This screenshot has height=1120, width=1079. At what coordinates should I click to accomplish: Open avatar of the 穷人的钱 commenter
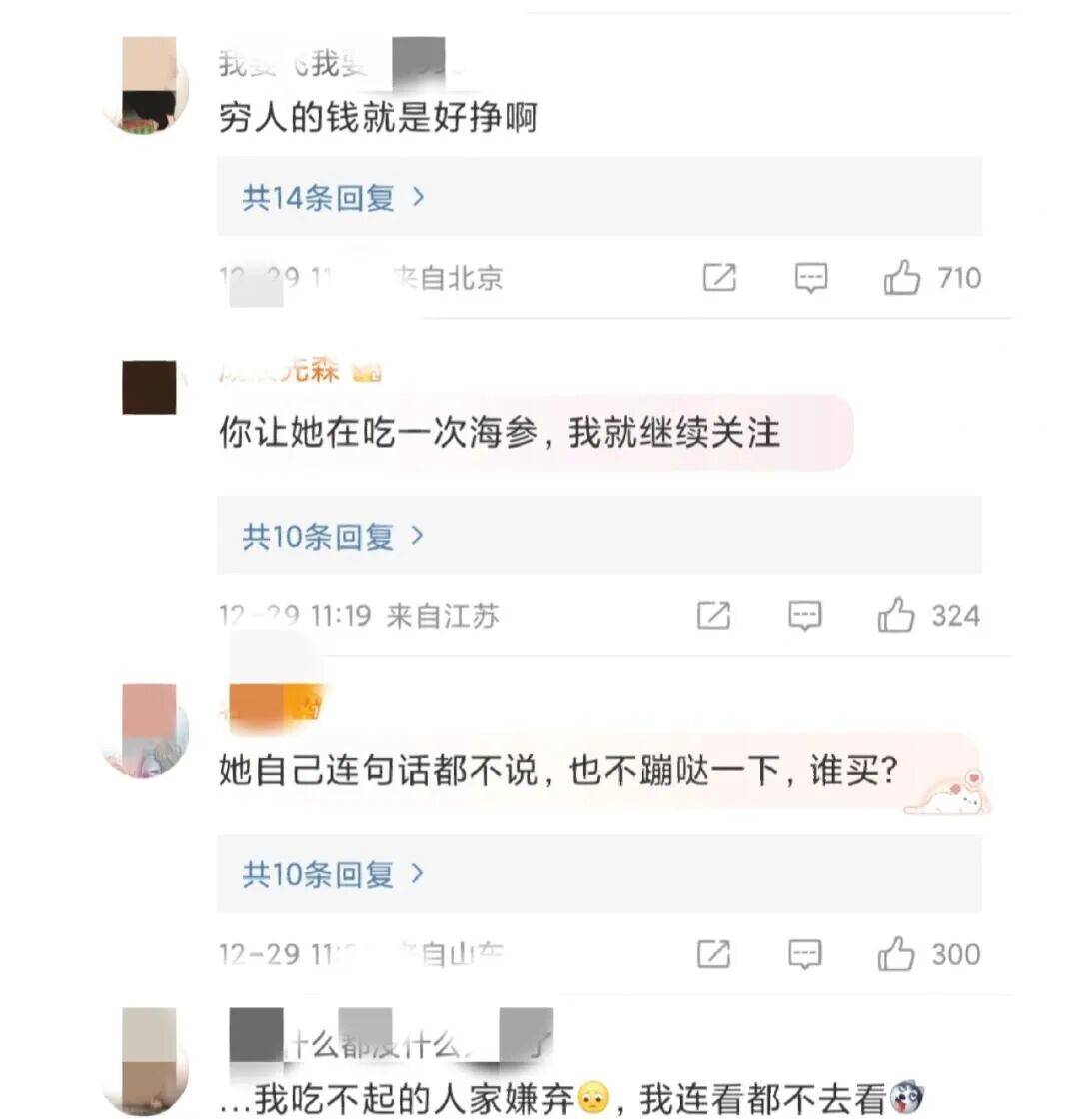tap(149, 85)
